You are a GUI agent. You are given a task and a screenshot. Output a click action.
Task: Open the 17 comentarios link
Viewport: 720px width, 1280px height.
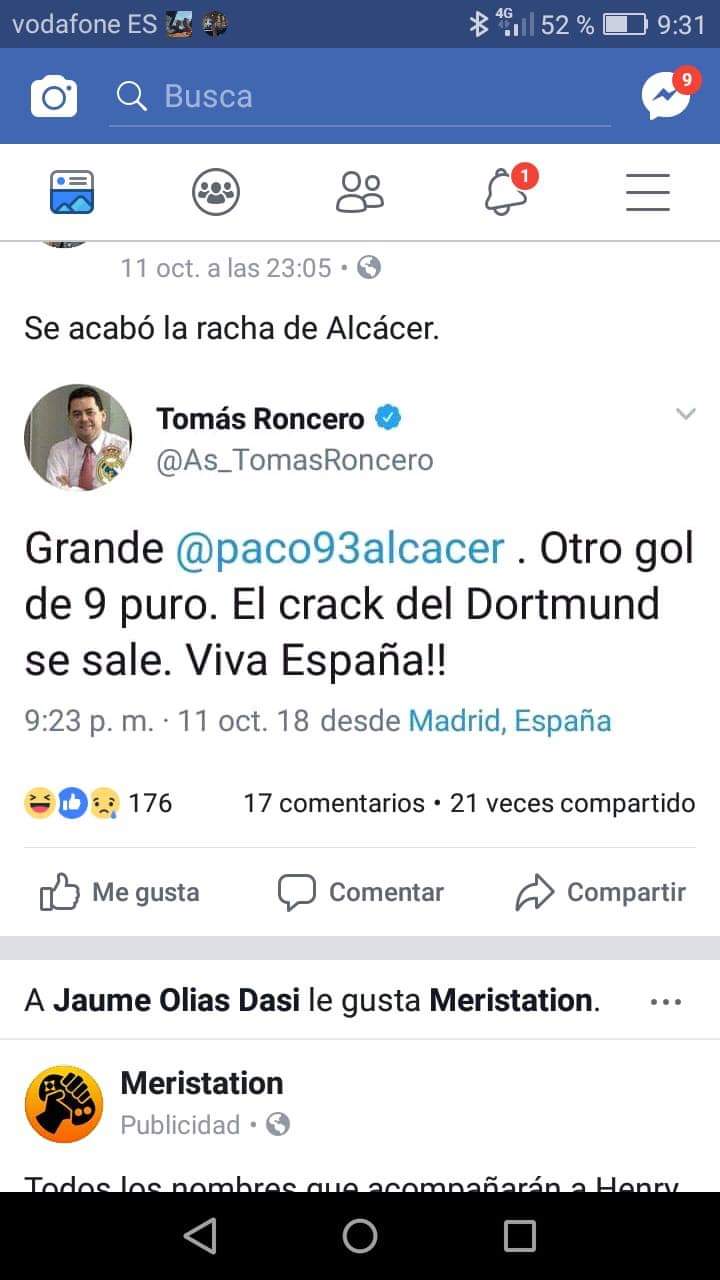(334, 803)
